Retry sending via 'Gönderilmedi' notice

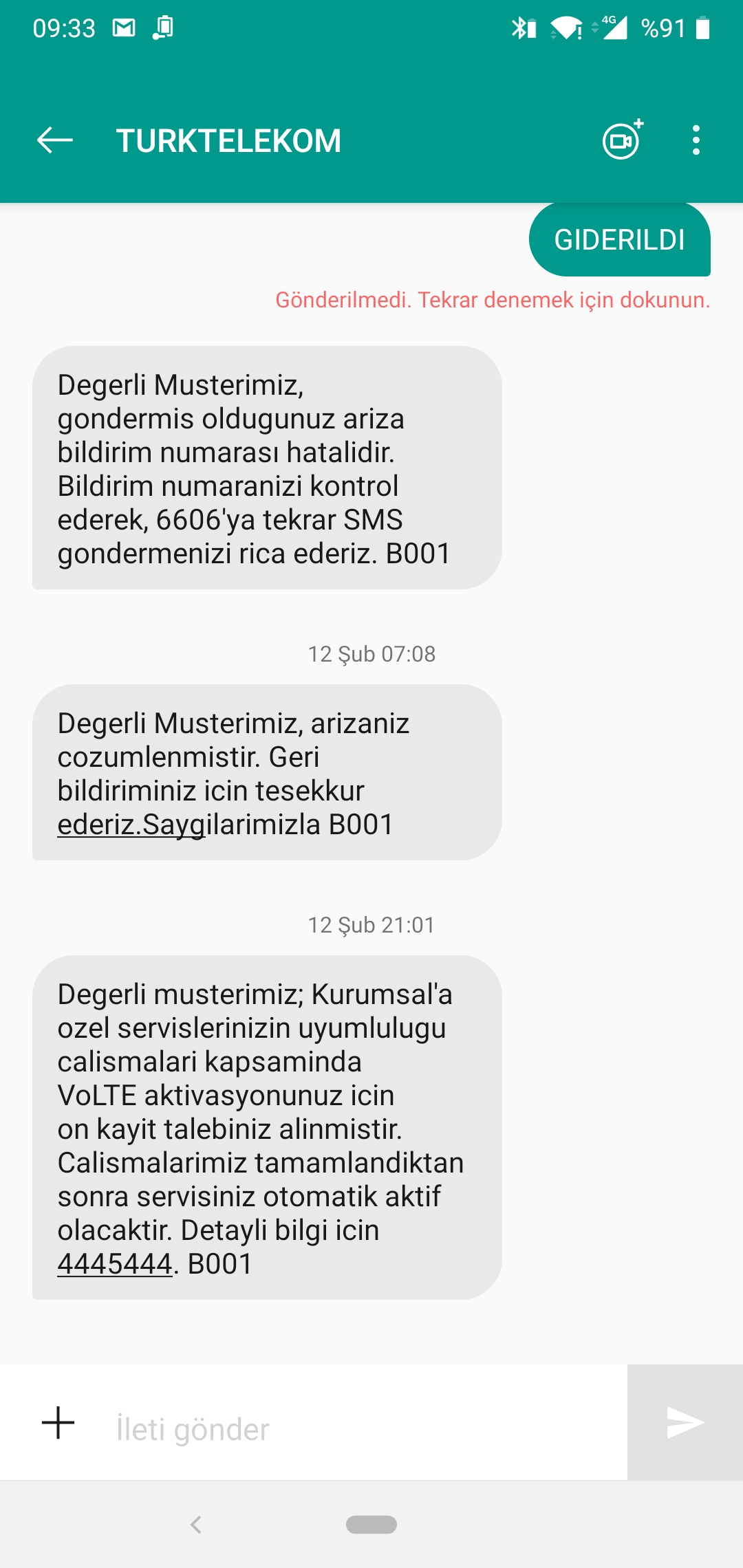tap(493, 300)
